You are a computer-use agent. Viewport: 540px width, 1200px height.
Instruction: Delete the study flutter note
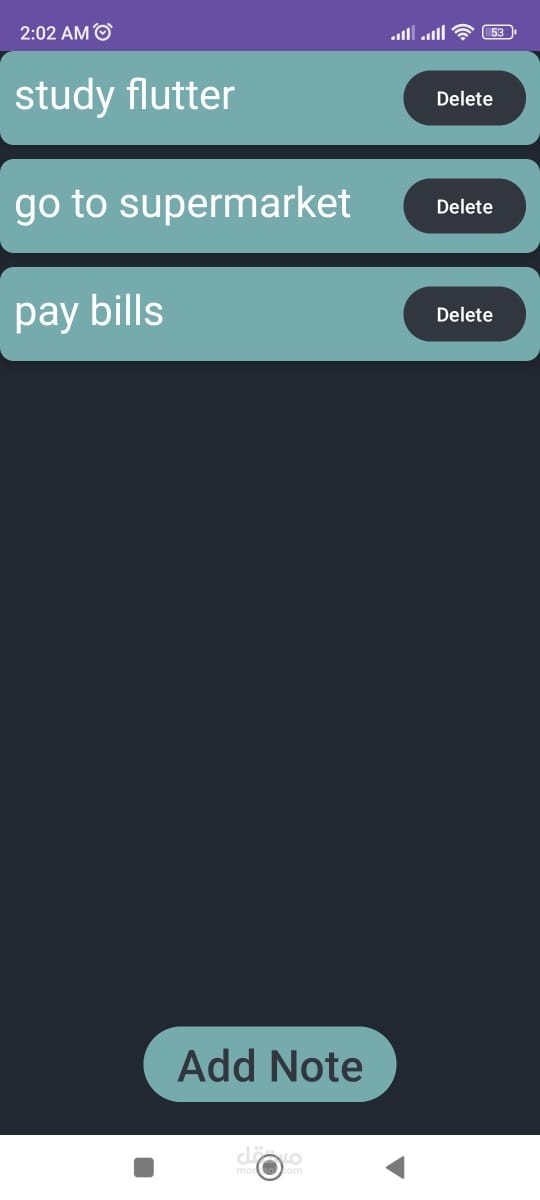464,98
